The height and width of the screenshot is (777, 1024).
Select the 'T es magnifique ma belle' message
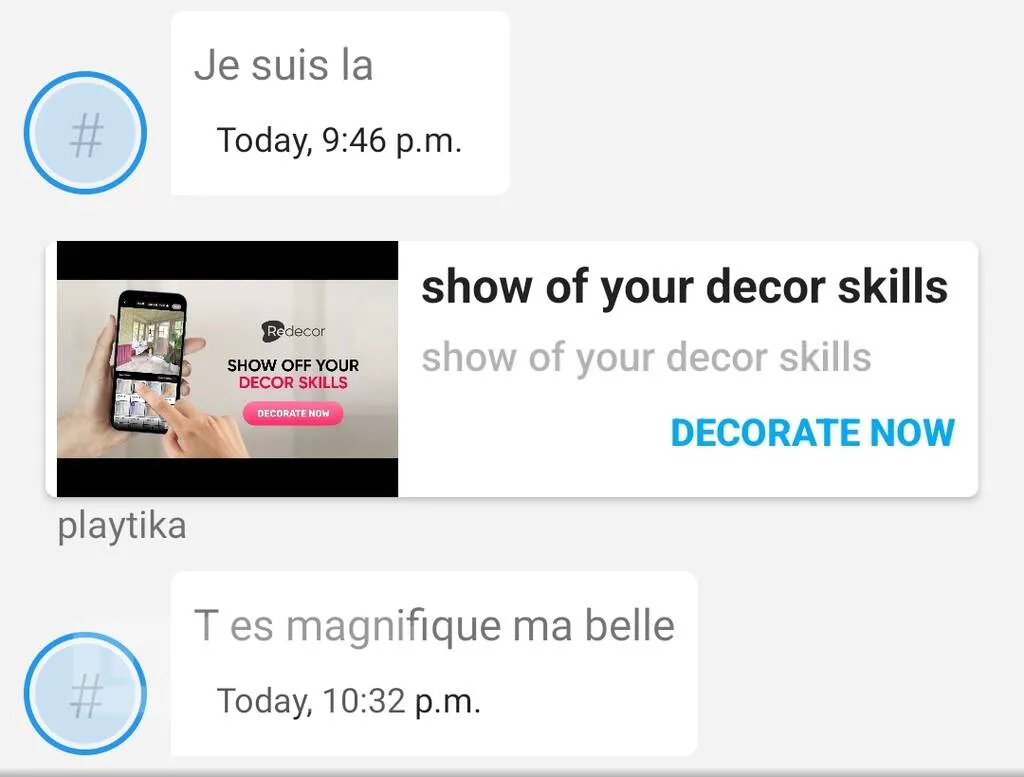(433, 660)
